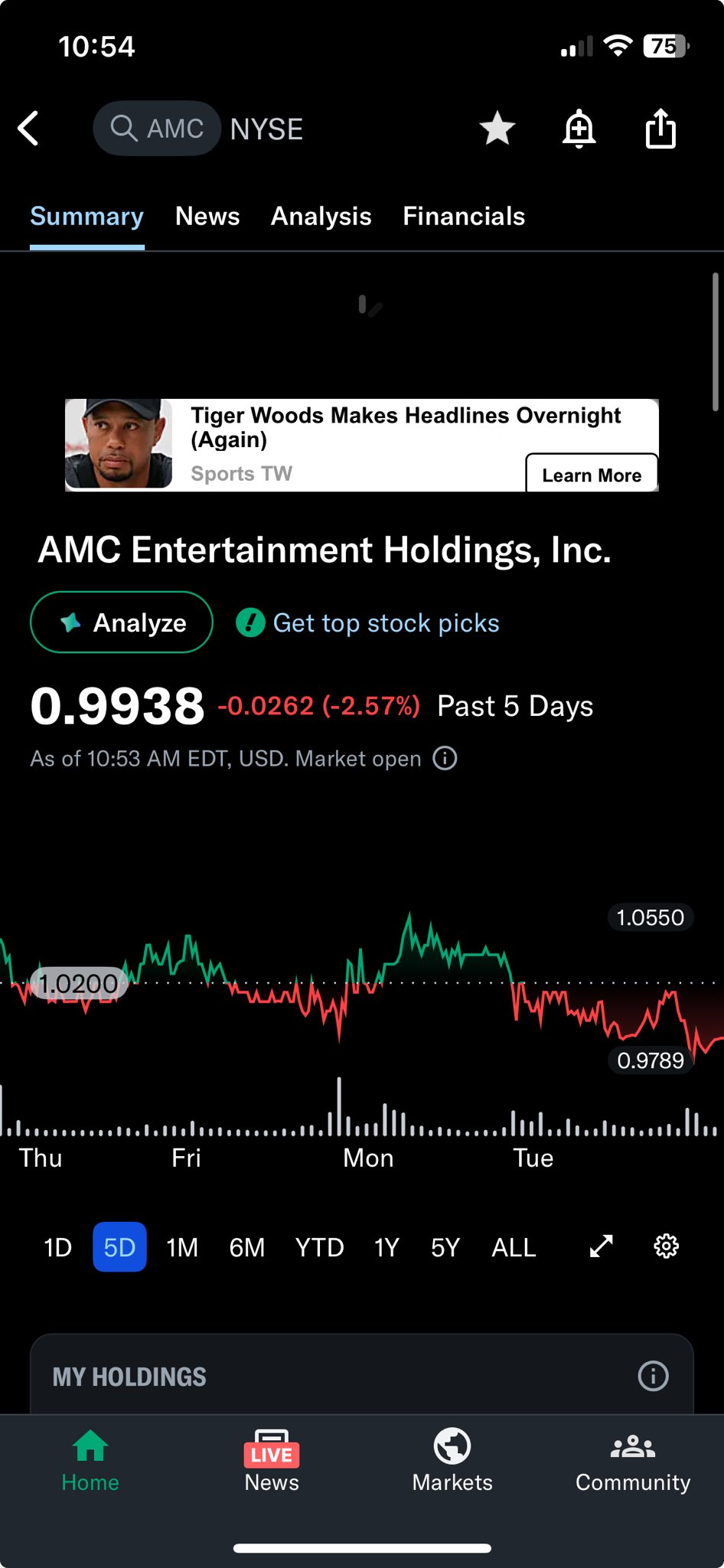The height and width of the screenshot is (1568, 724).
Task: Show the ALL time chart range
Action: tap(514, 1247)
